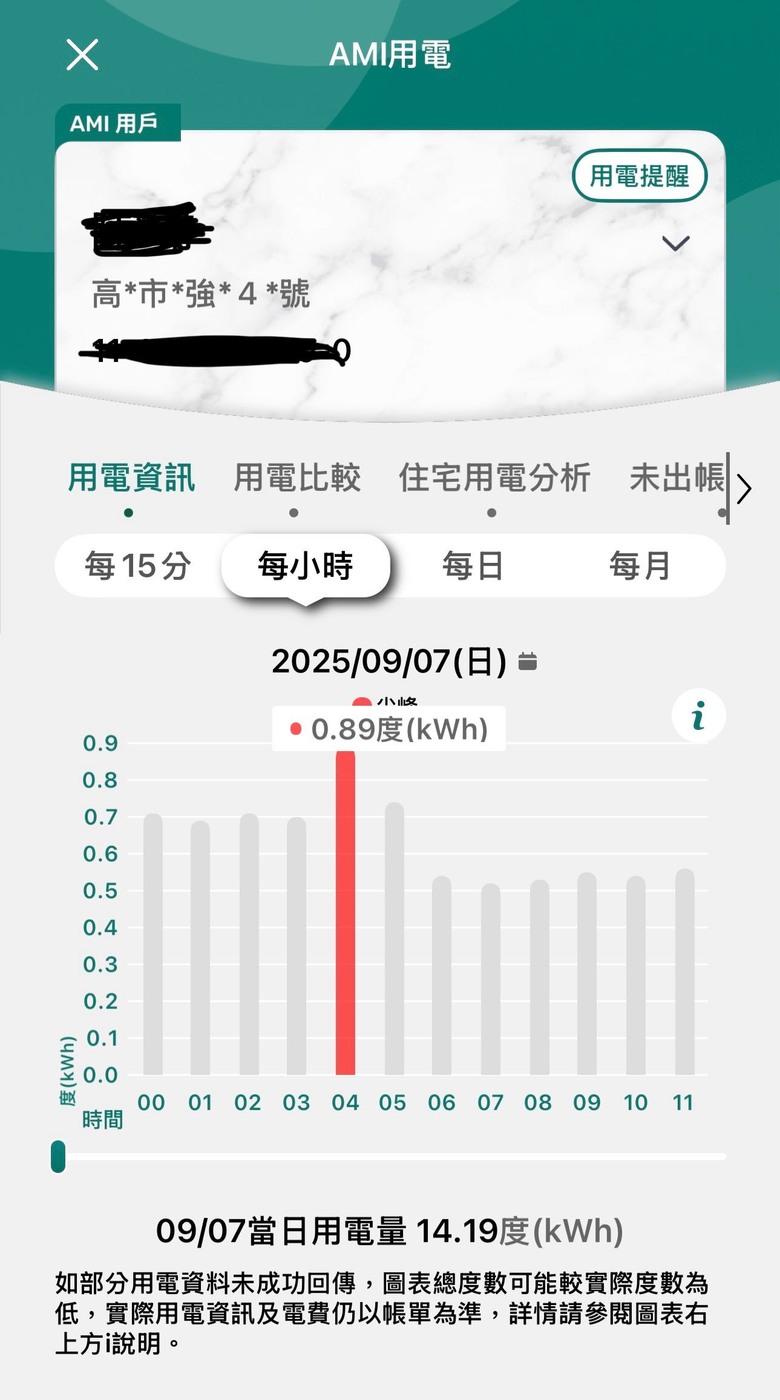
Task: Switch to the 用電資訊 tab
Action: (x=131, y=478)
